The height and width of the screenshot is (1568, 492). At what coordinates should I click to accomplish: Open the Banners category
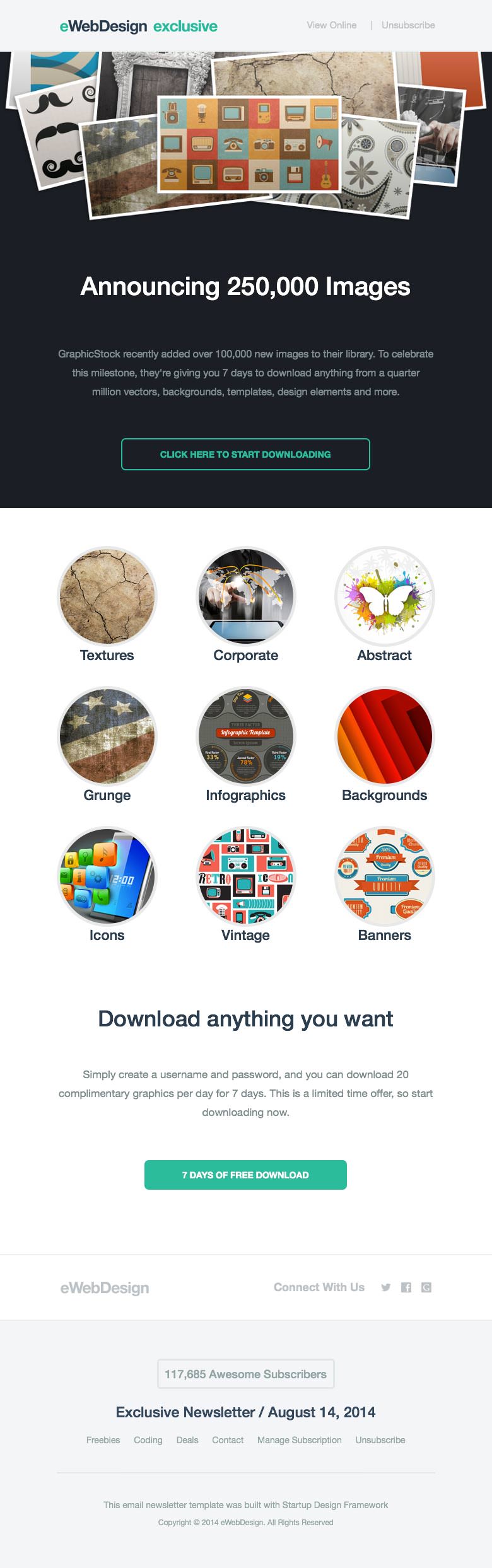click(385, 876)
